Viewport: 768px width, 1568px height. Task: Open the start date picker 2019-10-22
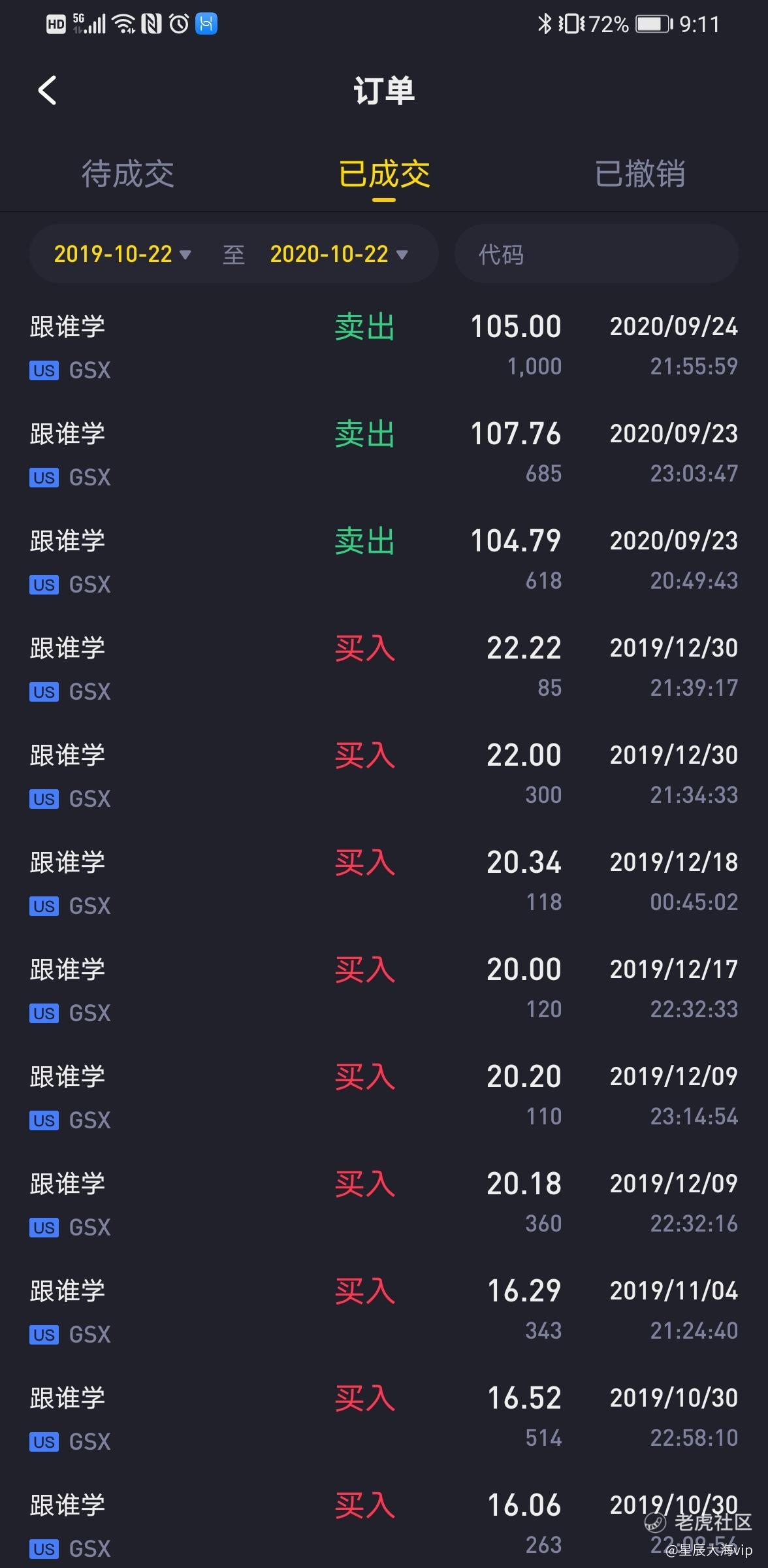point(122,254)
